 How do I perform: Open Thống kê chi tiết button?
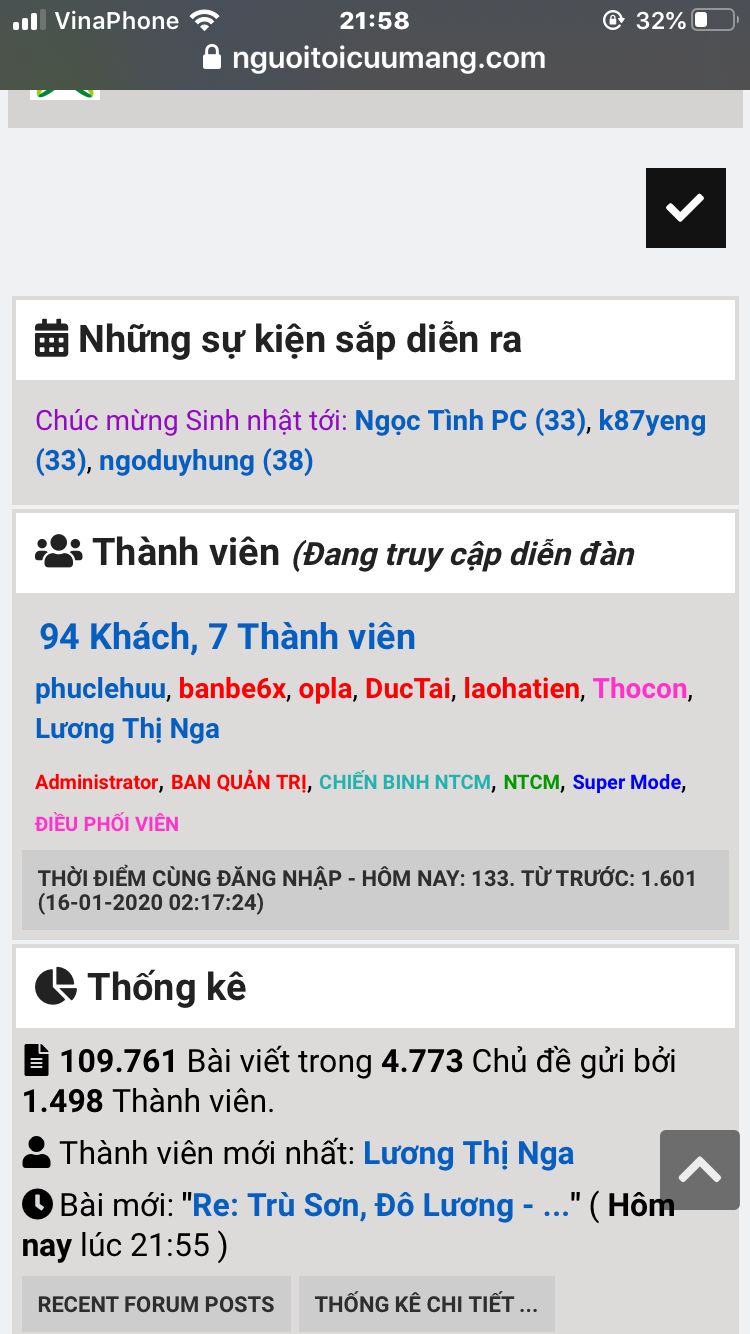(426, 1304)
